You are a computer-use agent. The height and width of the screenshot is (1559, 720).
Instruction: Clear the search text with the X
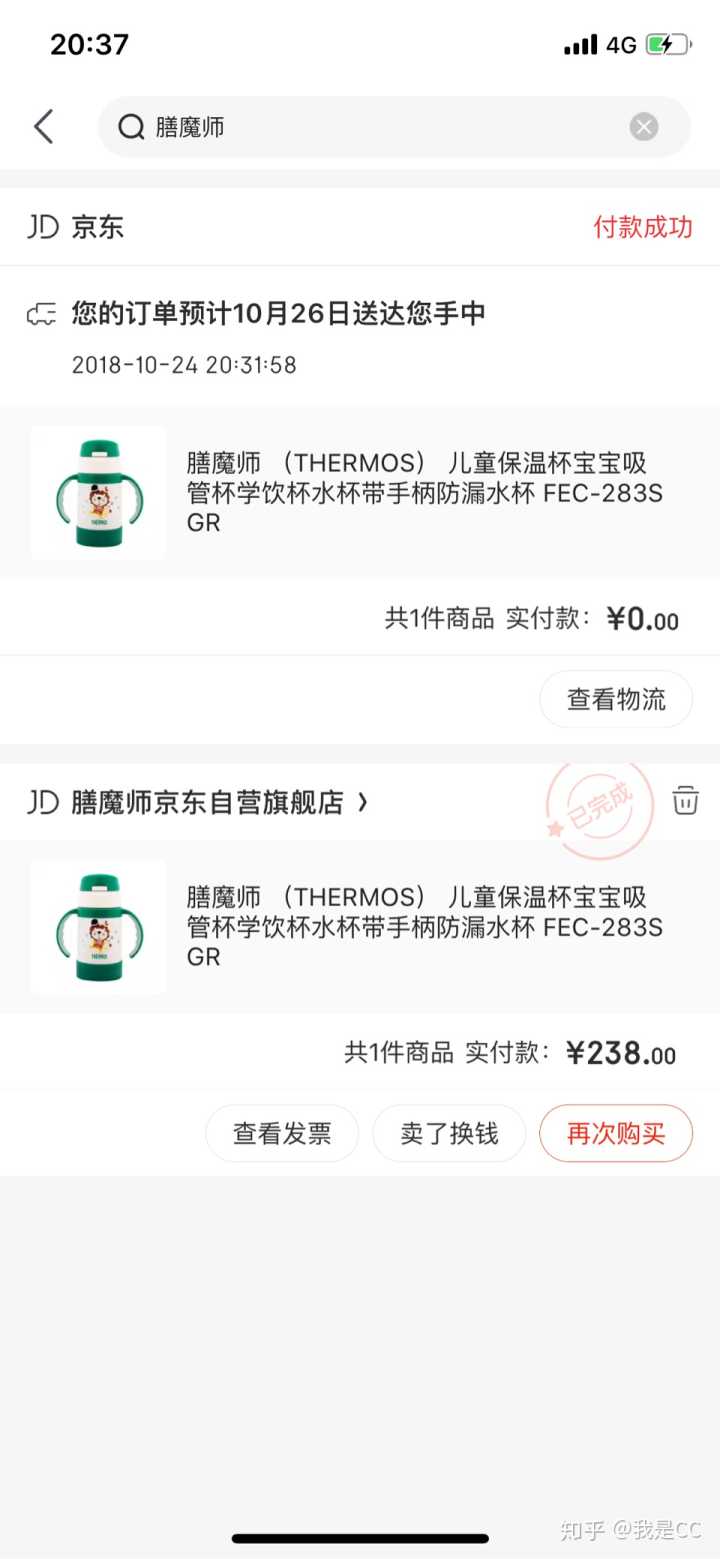pyautogui.click(x=644, y=127)
